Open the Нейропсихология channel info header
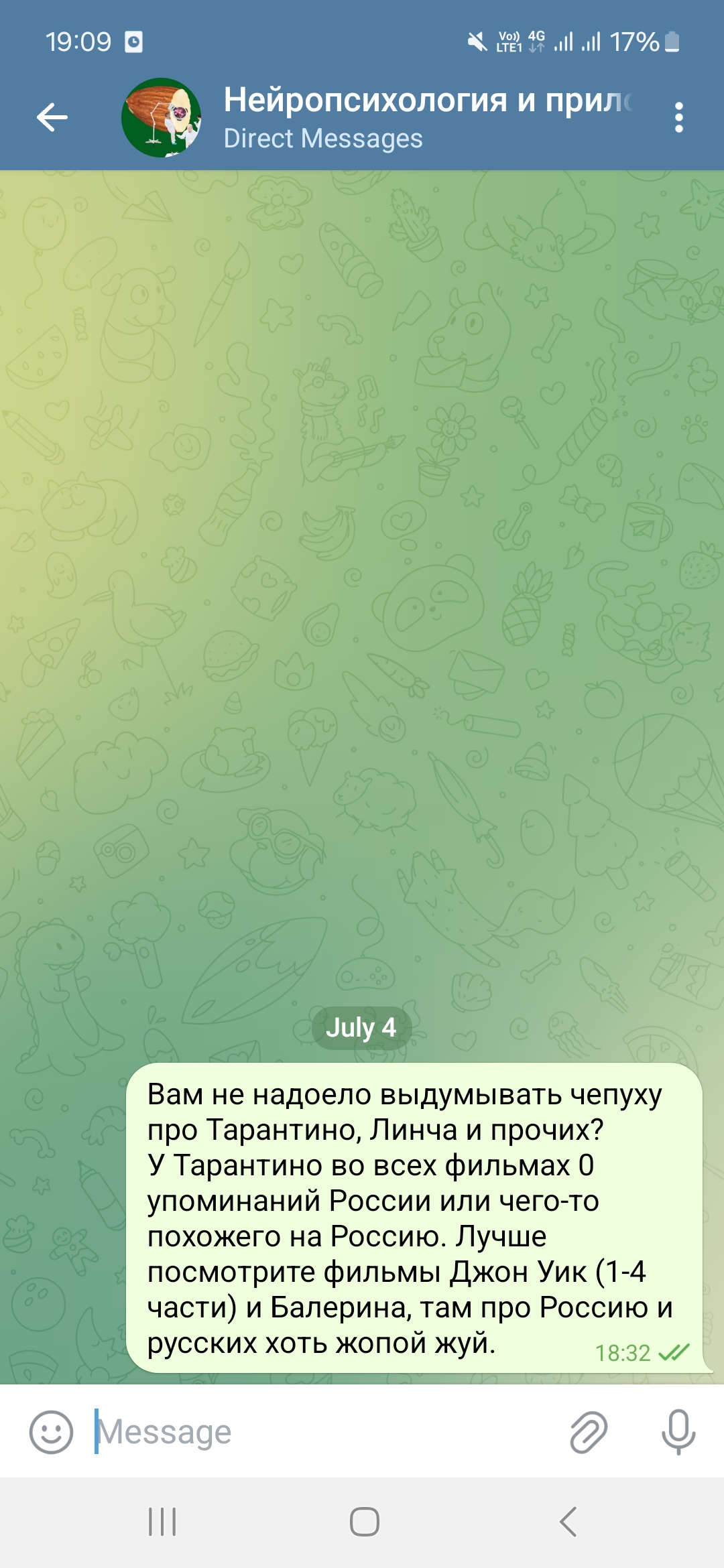 coord(429,117)
